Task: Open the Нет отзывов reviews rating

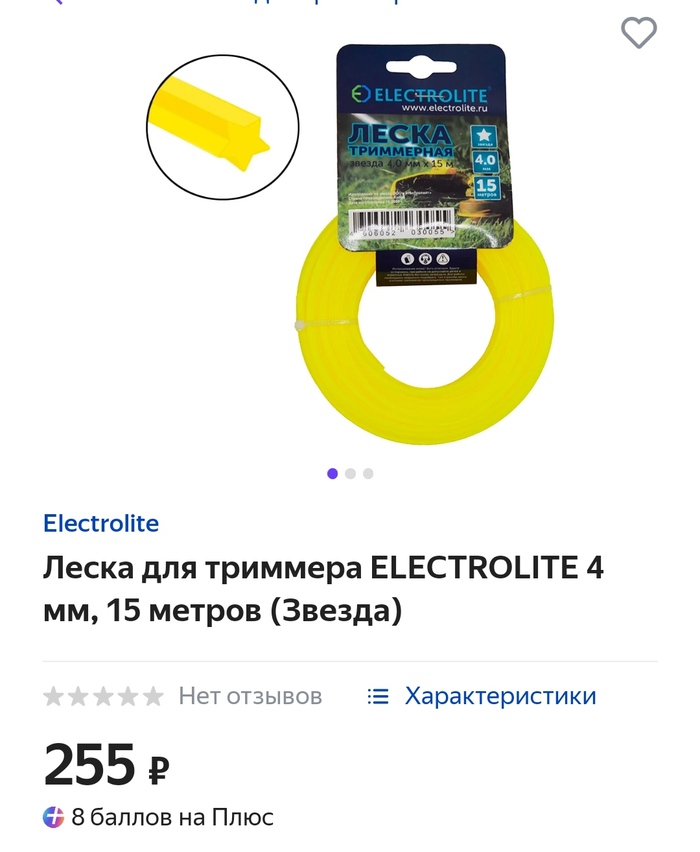Action: tap(183, 696)
